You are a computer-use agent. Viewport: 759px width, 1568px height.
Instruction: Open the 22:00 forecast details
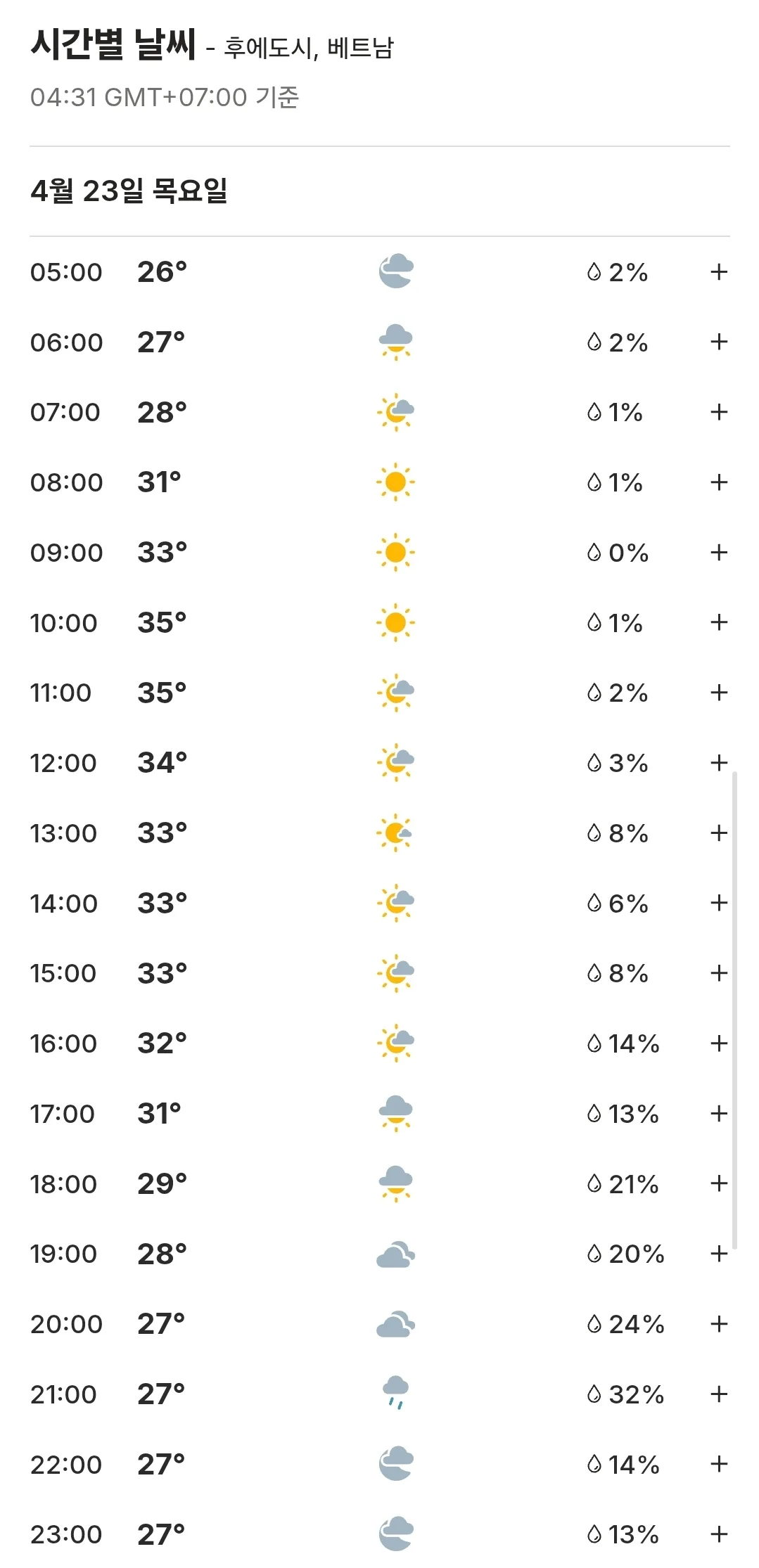[718, 1465]
